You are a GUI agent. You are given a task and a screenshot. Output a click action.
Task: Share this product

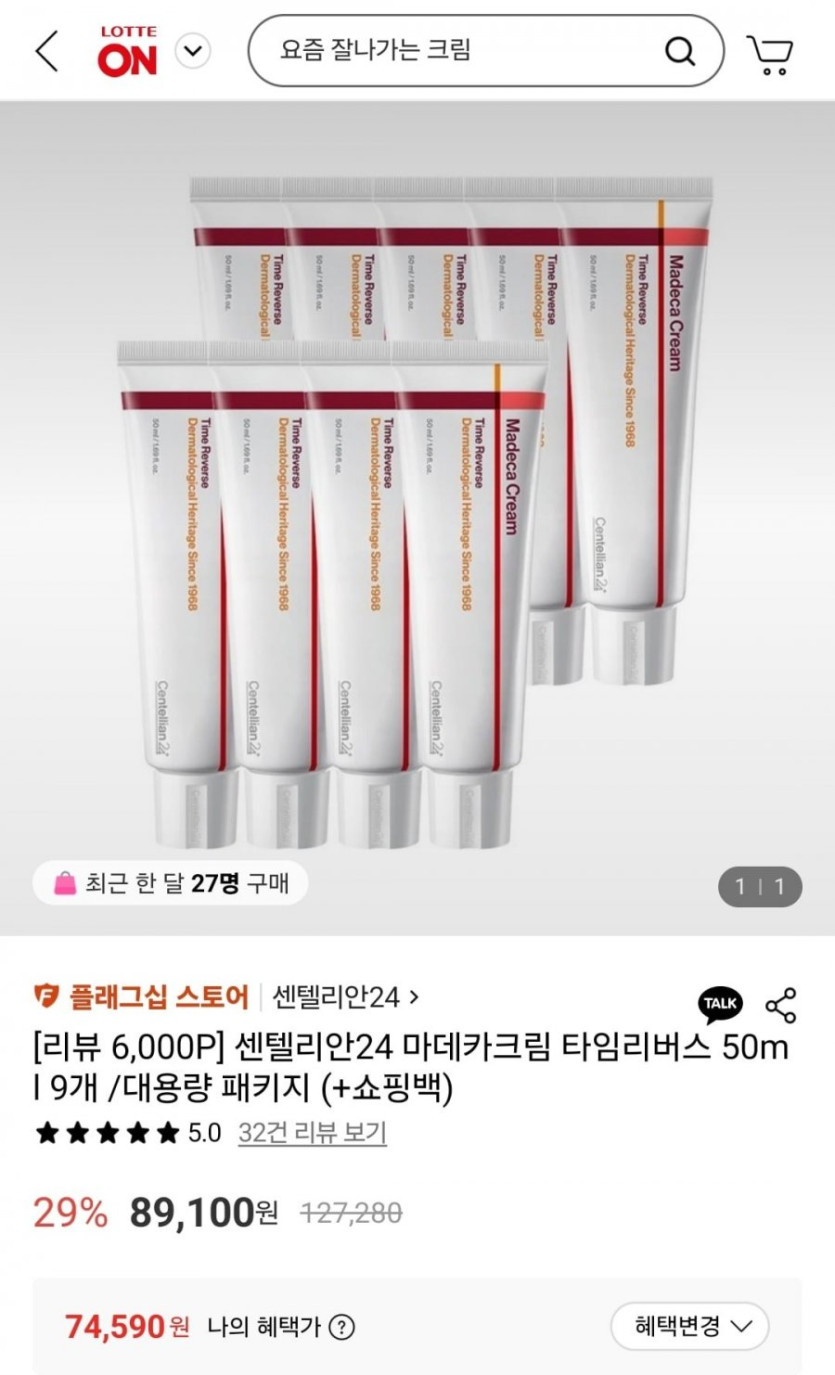tap(780, 1004)
